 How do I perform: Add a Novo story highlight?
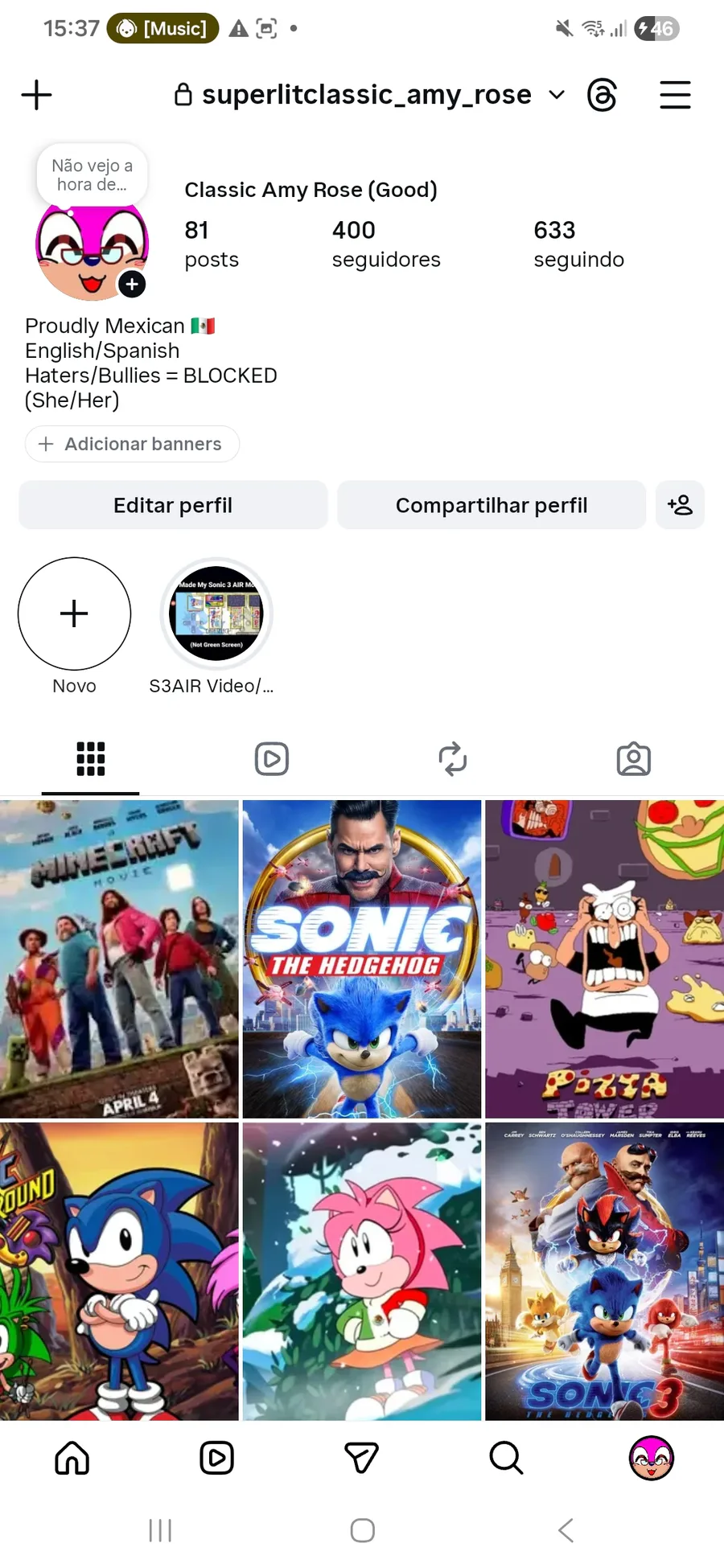74,614
